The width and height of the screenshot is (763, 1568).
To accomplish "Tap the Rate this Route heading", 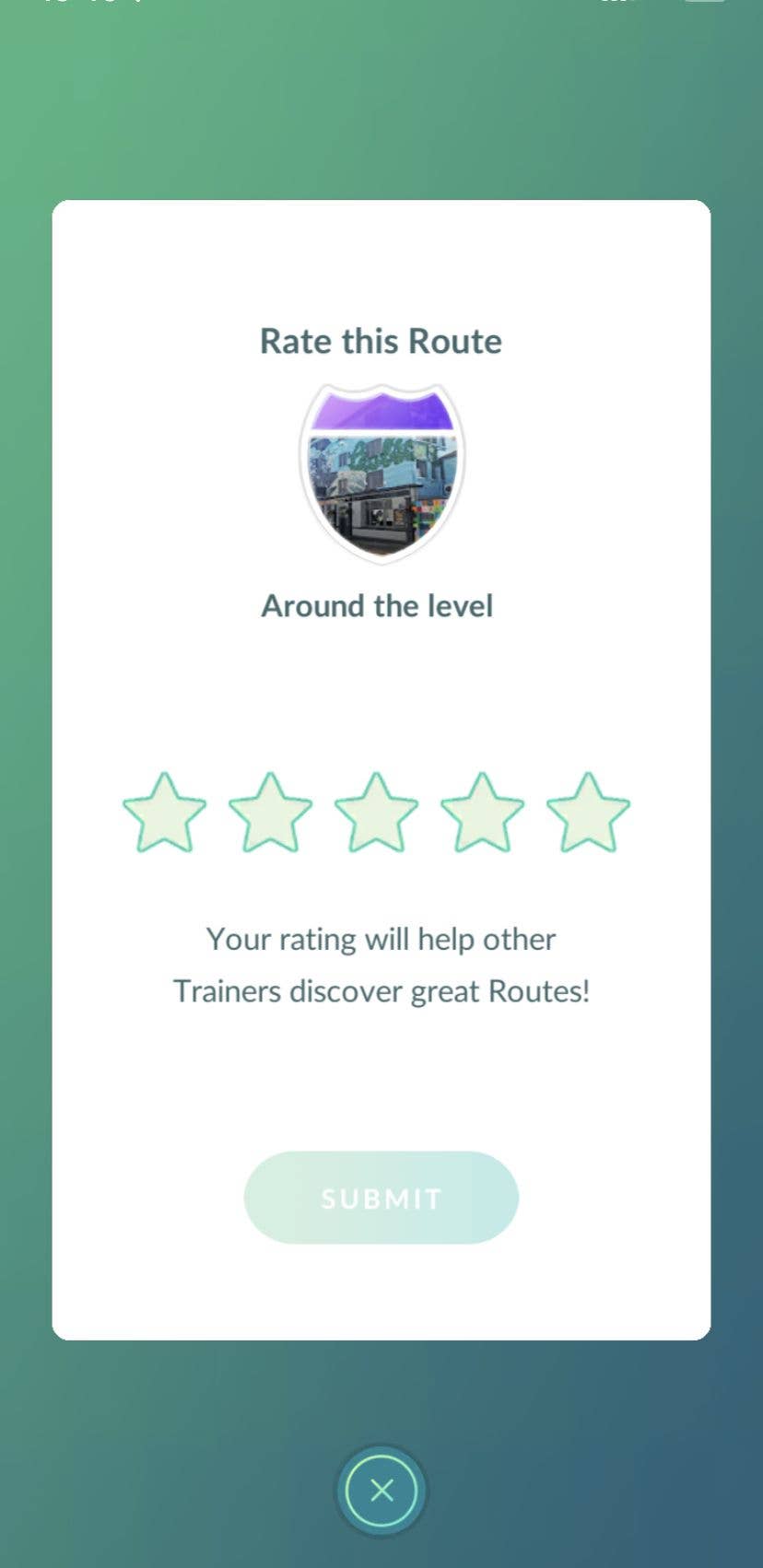I will 381,340.
